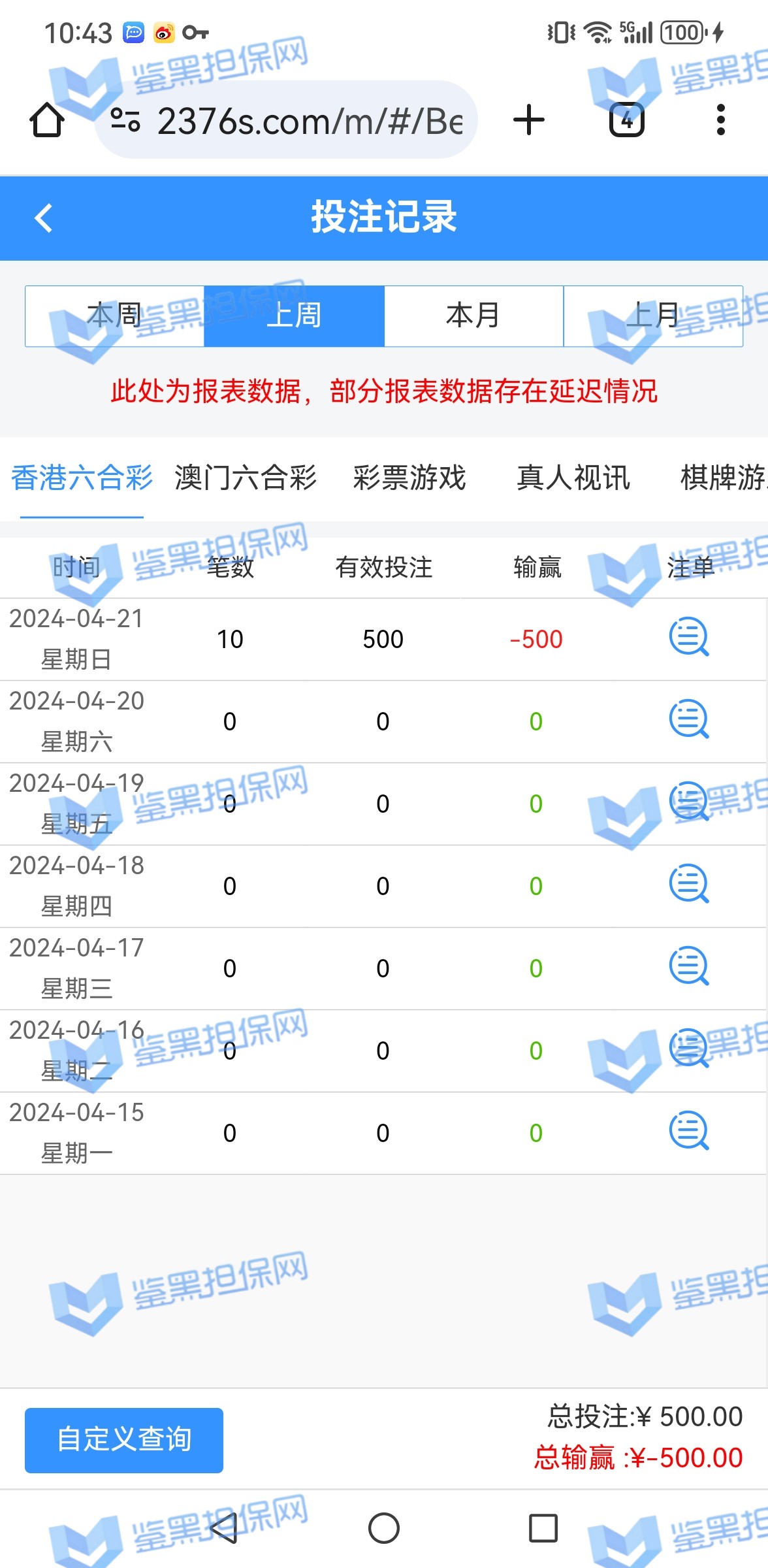Show records for 上月
Screen dimensions: 768x1568
653,316
